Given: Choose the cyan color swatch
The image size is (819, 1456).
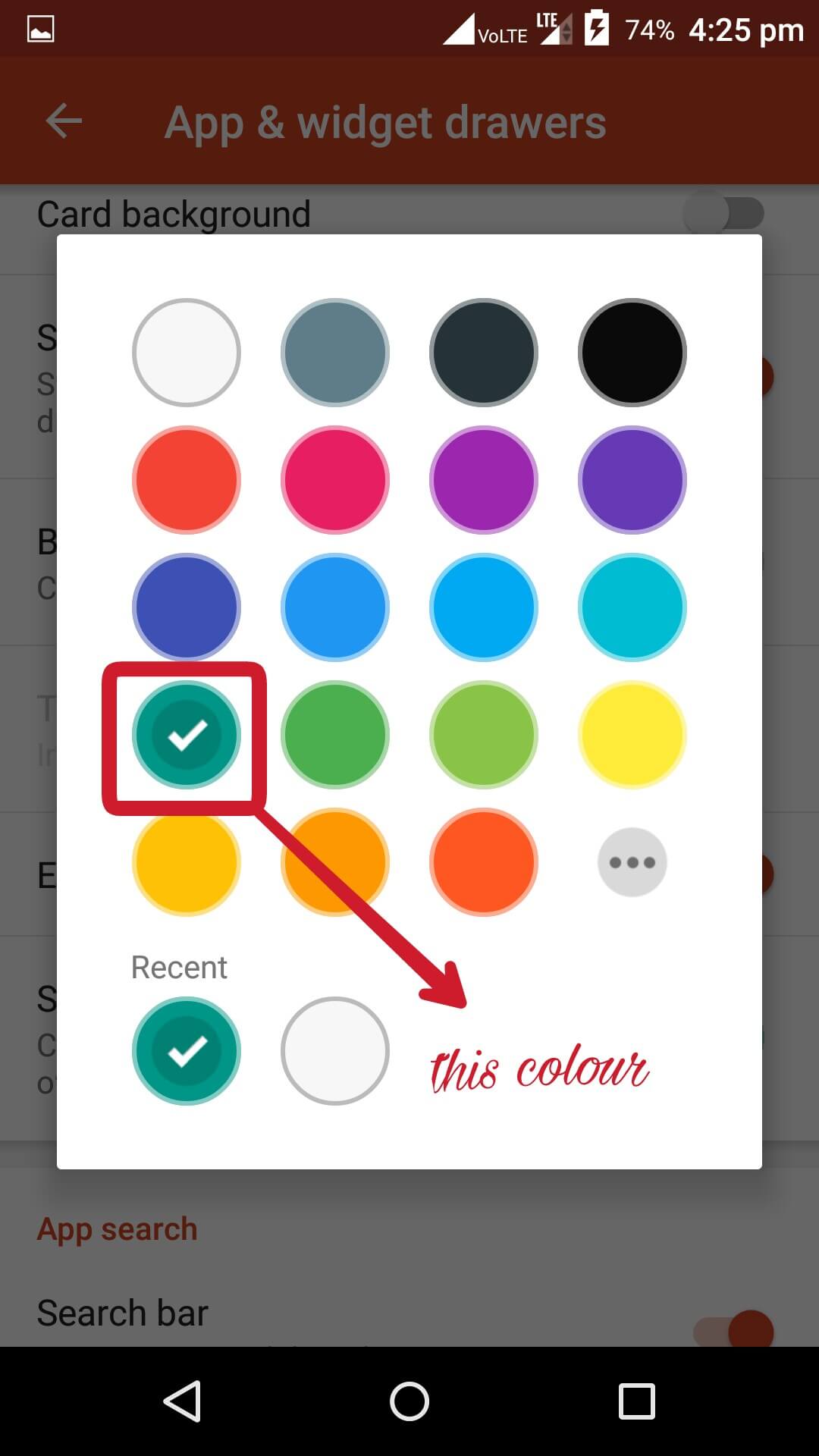Looking at the screenshot, I should click(632, 607).
